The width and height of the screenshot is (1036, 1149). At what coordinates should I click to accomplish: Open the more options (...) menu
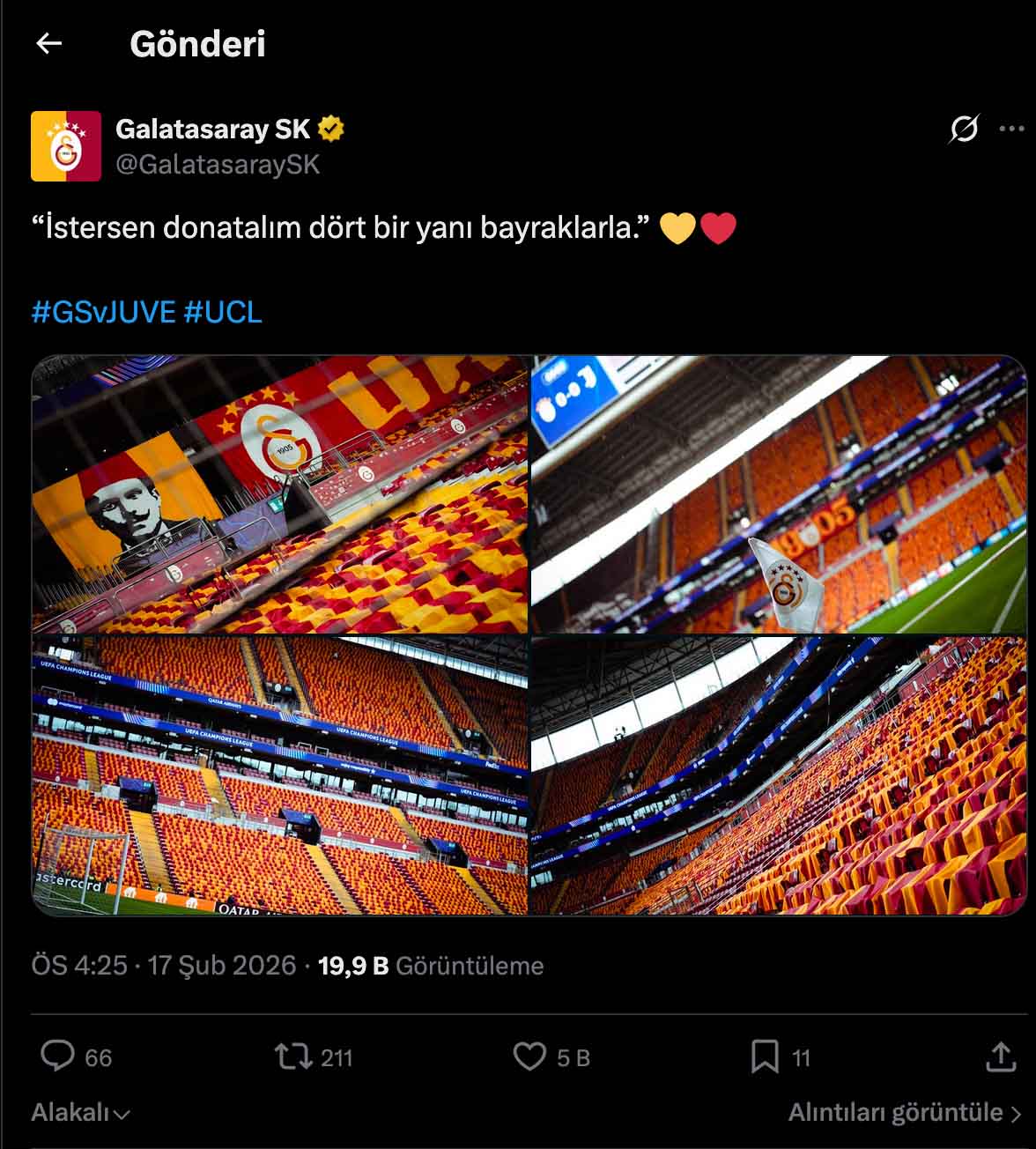[x=1010, y=129]
